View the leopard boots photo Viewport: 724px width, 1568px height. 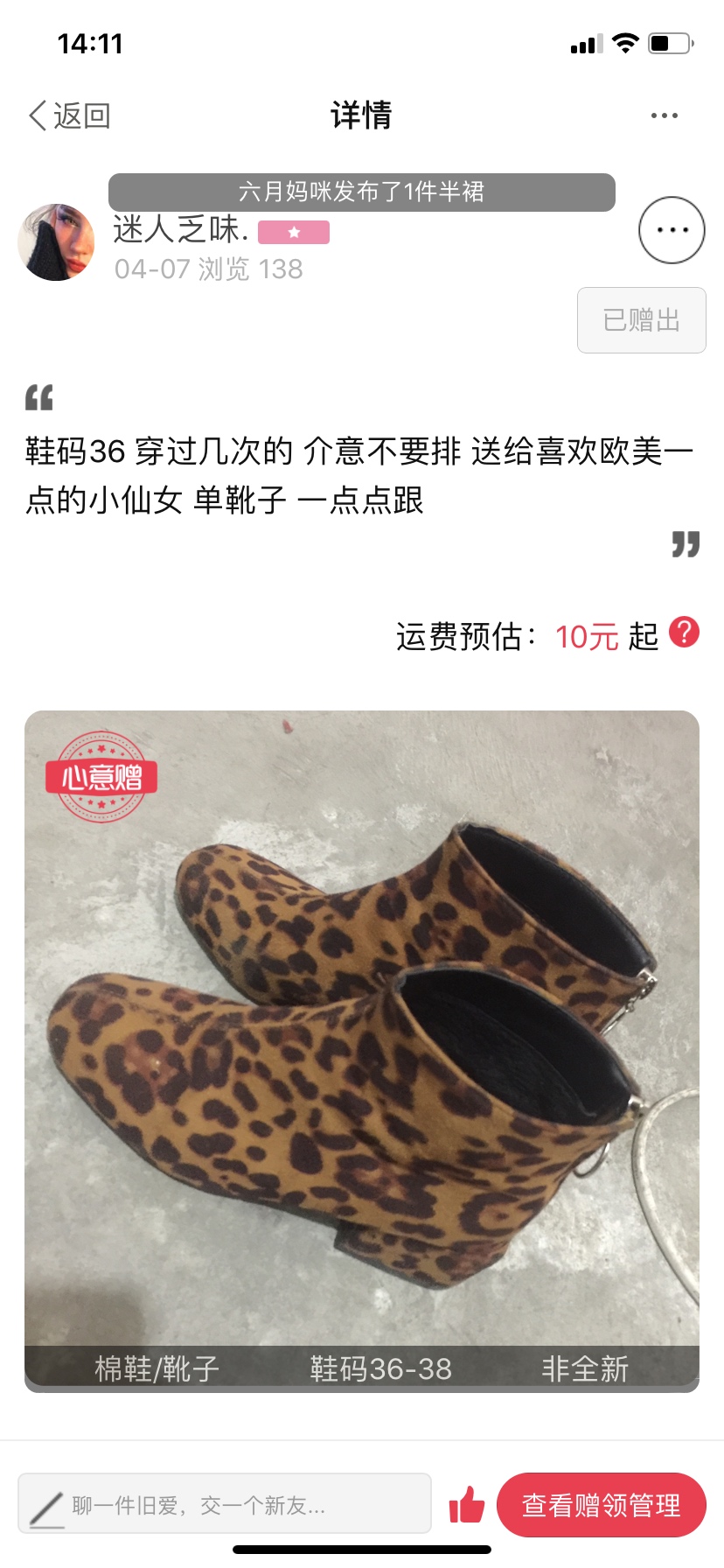click(362, 1051)
